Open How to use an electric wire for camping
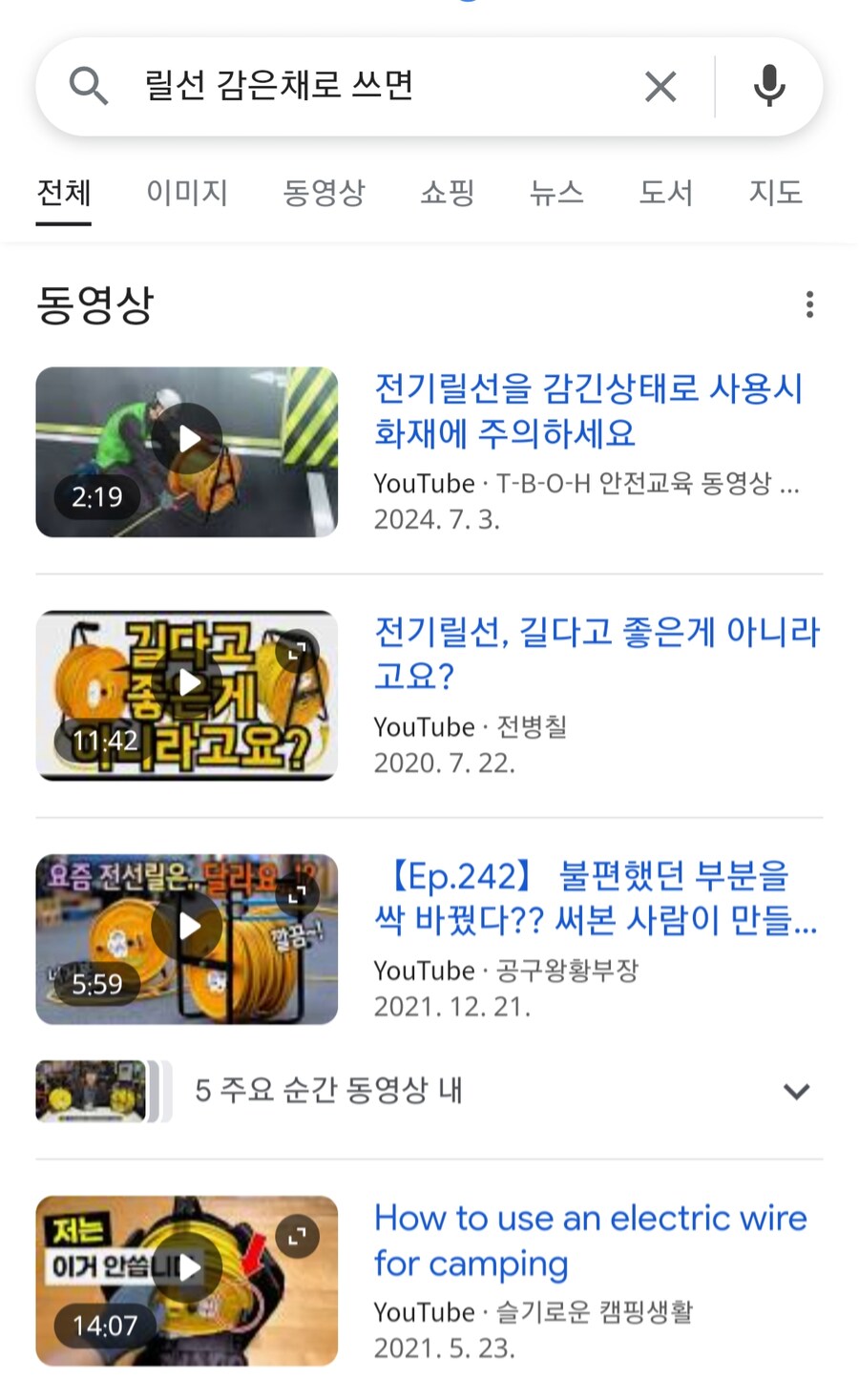Screen dimensions: 859x1400 tap(590, 1240)
